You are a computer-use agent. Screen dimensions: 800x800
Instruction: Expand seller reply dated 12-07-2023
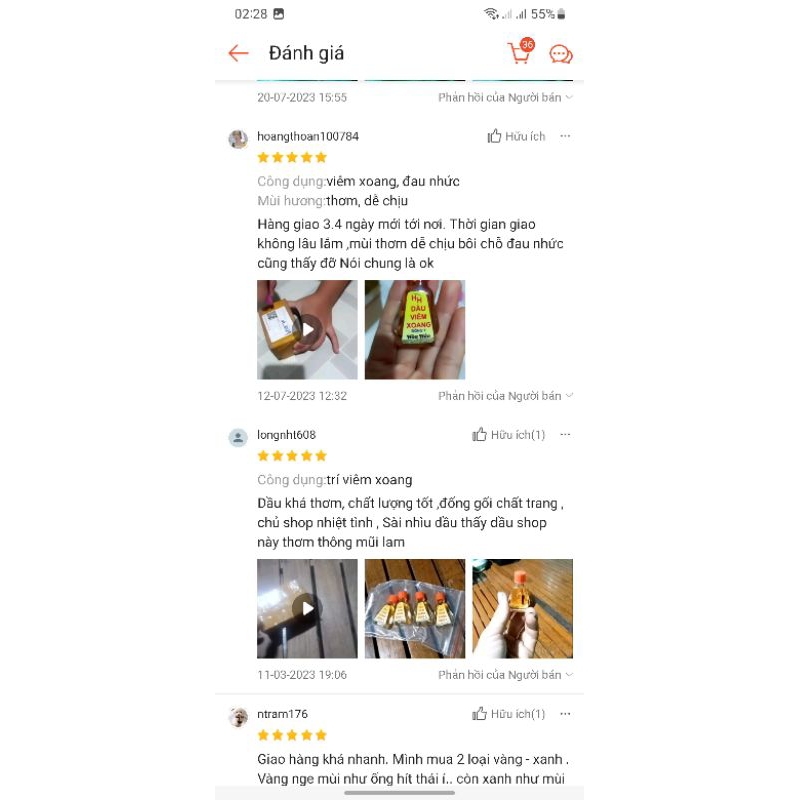point(505,396)
